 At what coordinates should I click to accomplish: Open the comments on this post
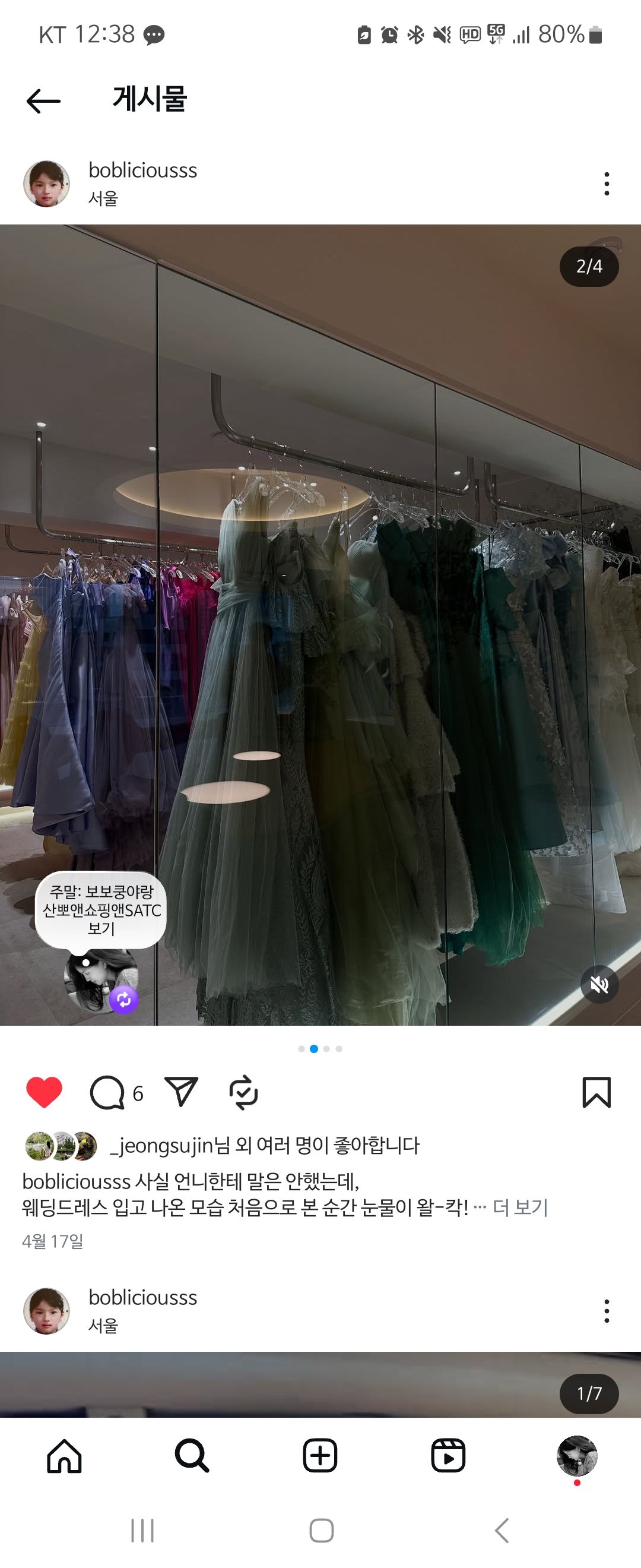coord(107,1093)
